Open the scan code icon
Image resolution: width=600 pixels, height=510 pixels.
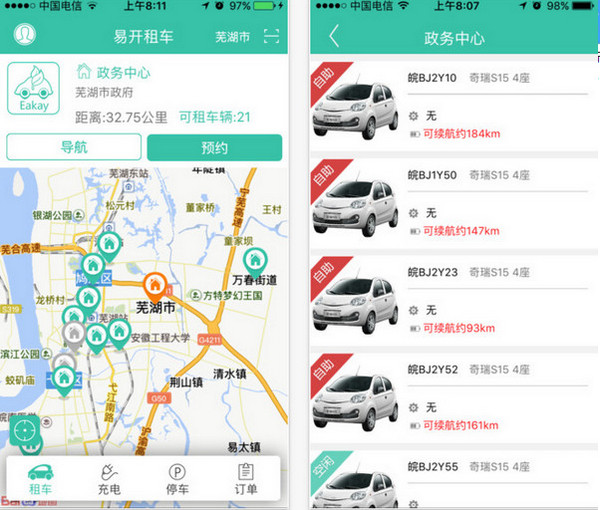coord(271,37)
